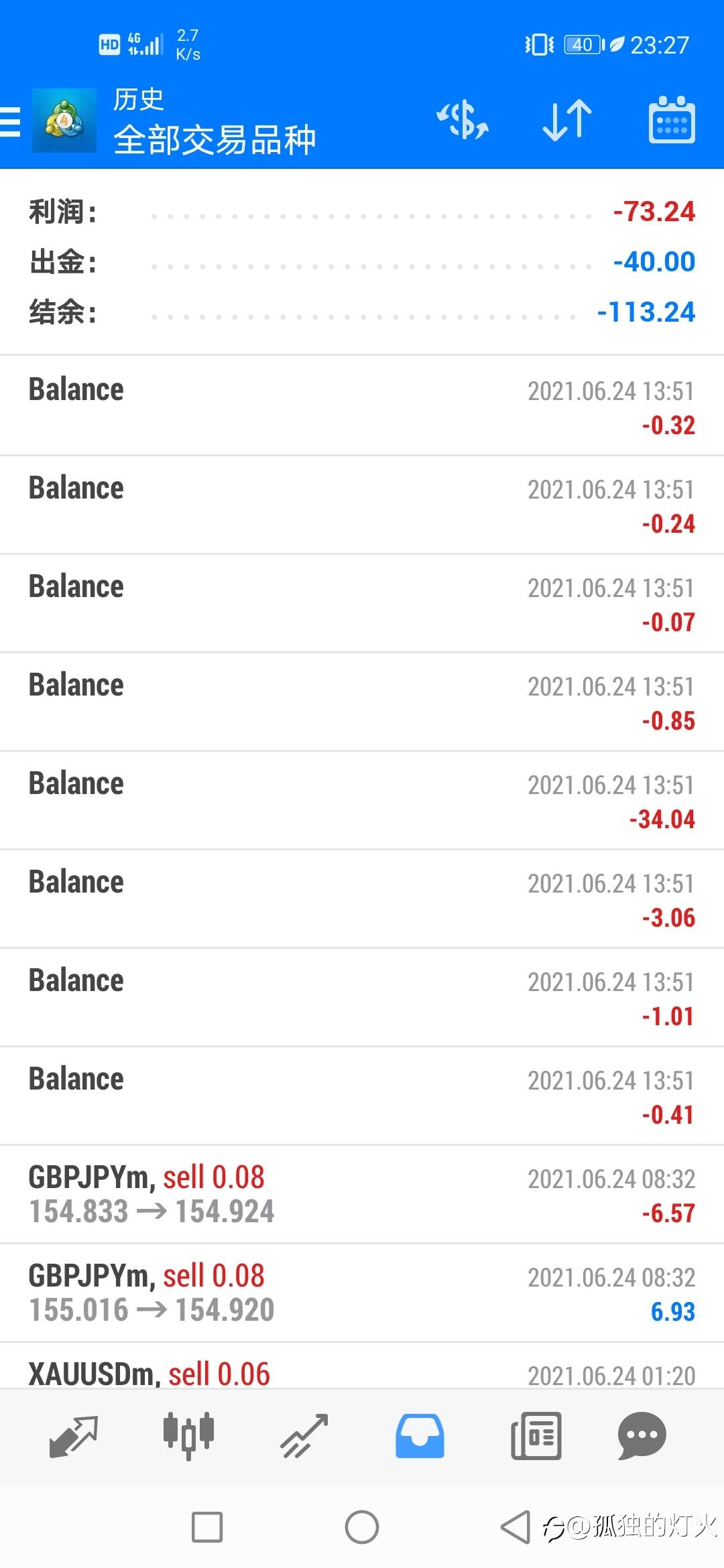Open the Messages chat tab
The image size is (724, 1568).
click(642, 1437)
